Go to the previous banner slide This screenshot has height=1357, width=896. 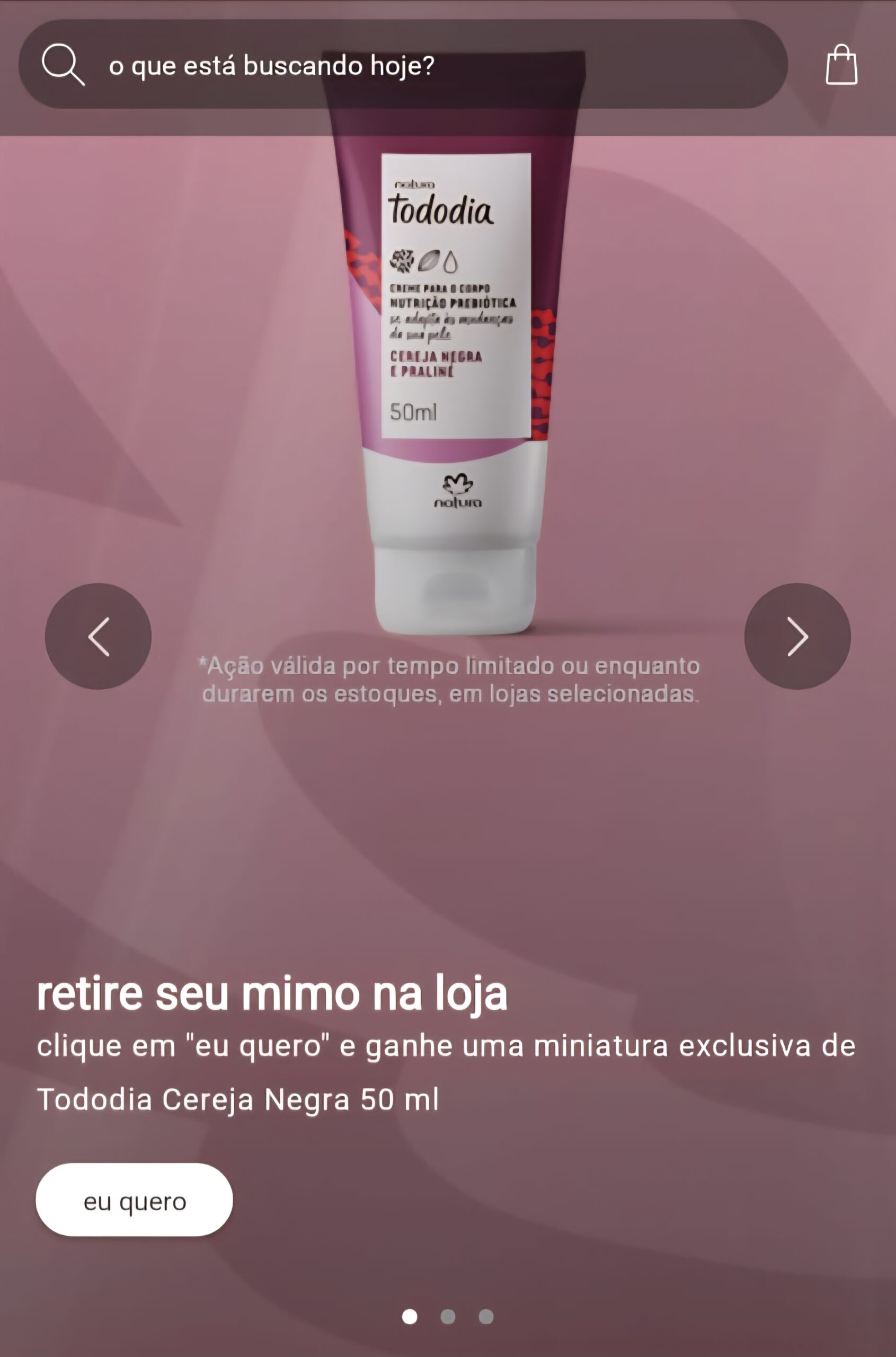click(x=98, y=636)
